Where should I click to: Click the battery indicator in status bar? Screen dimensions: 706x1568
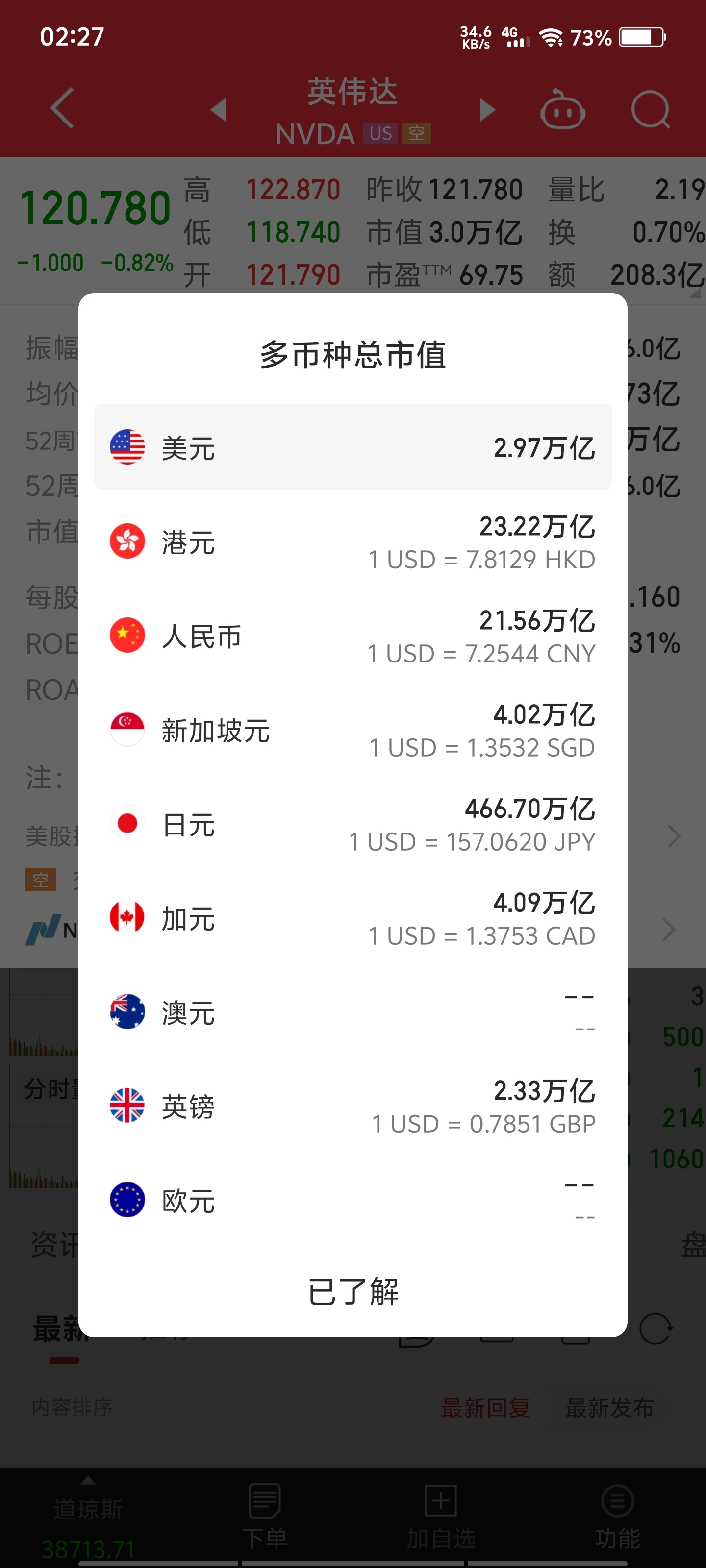(643, 38)
